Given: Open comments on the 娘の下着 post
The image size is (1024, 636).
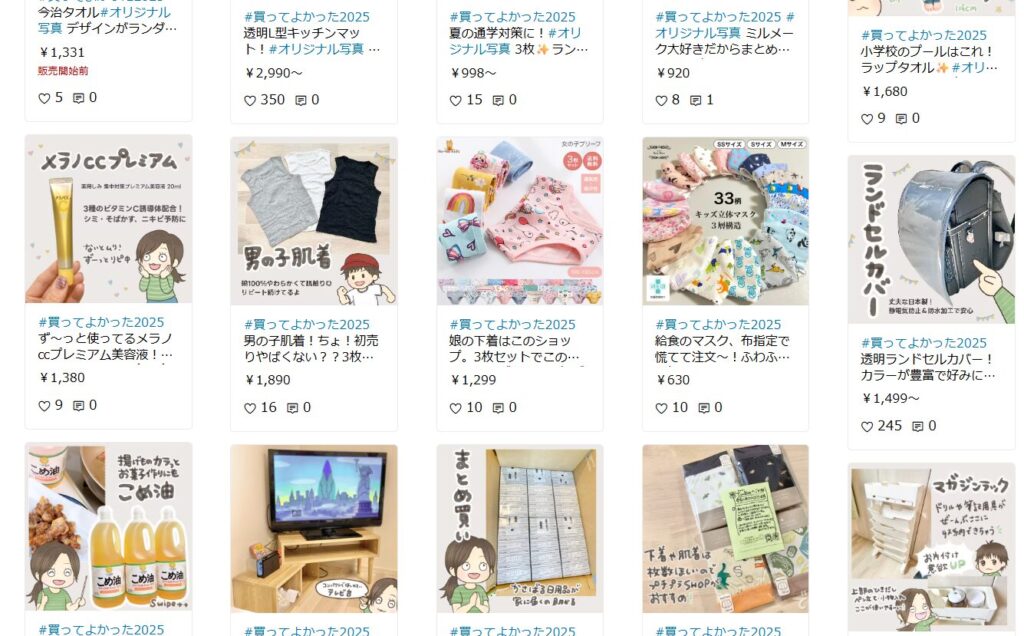Looking at the screenshot, I should (x=500, y=408).
